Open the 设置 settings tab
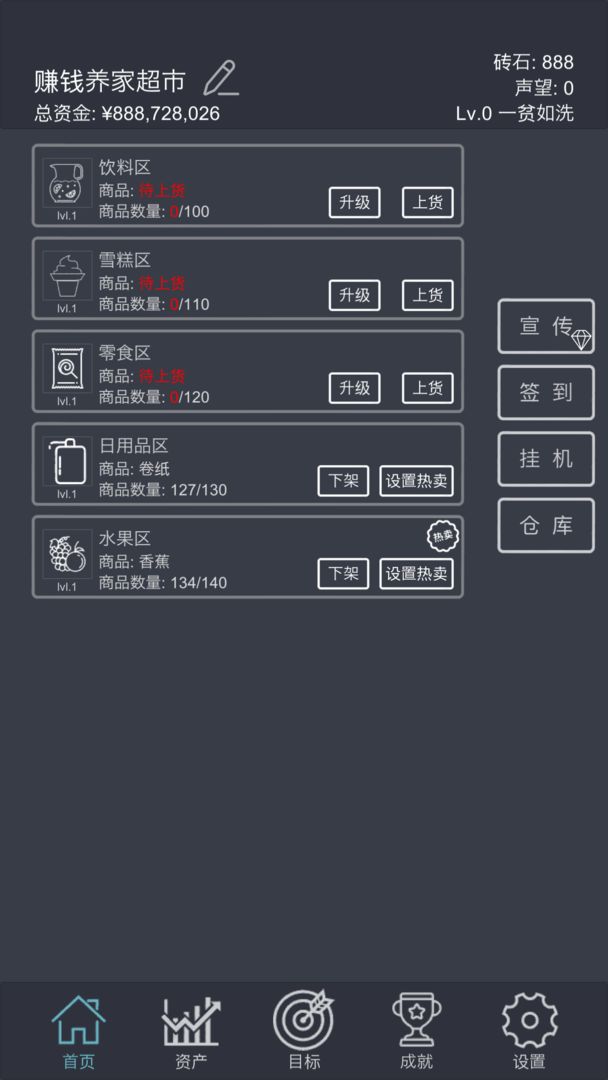 click(529, 1032)
